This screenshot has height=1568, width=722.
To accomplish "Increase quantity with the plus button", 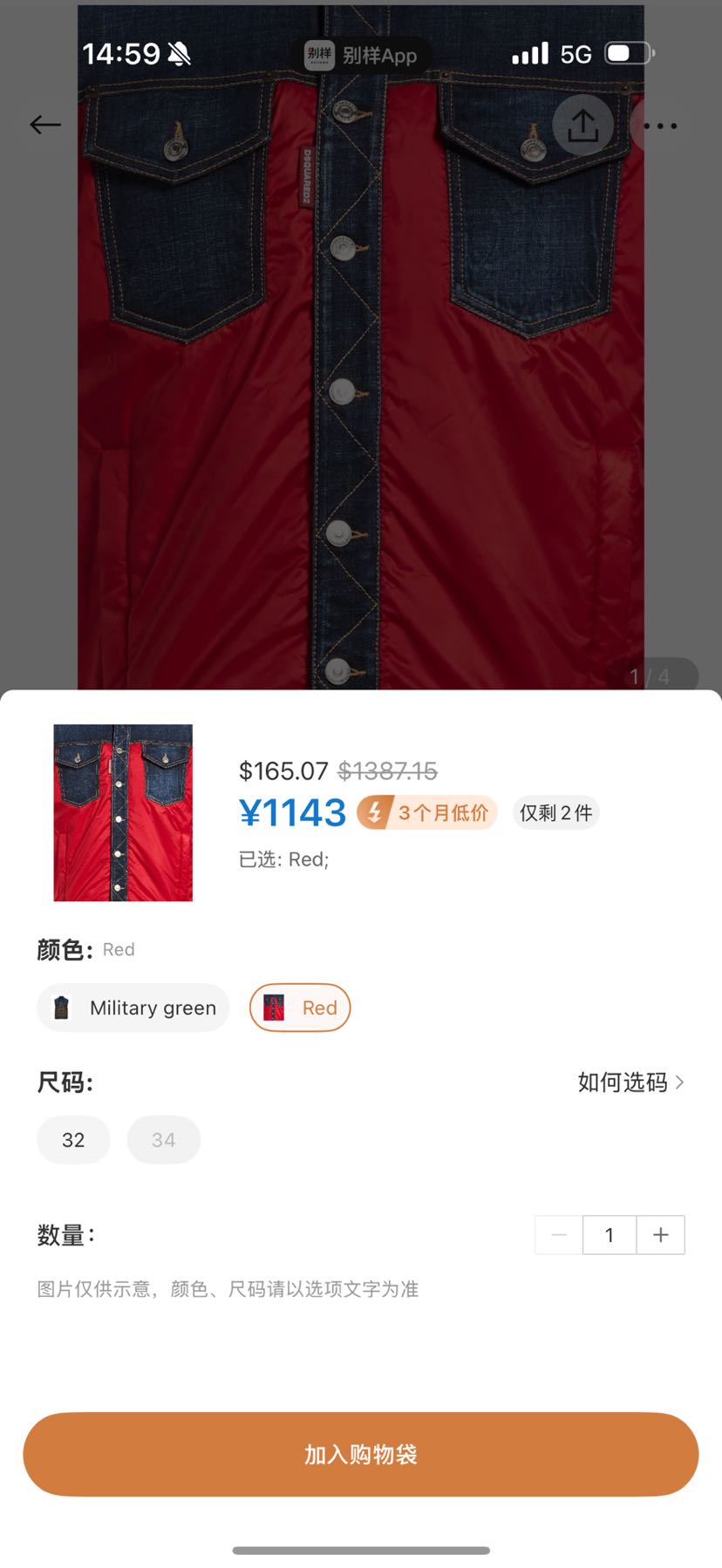I will (661, 1235).
